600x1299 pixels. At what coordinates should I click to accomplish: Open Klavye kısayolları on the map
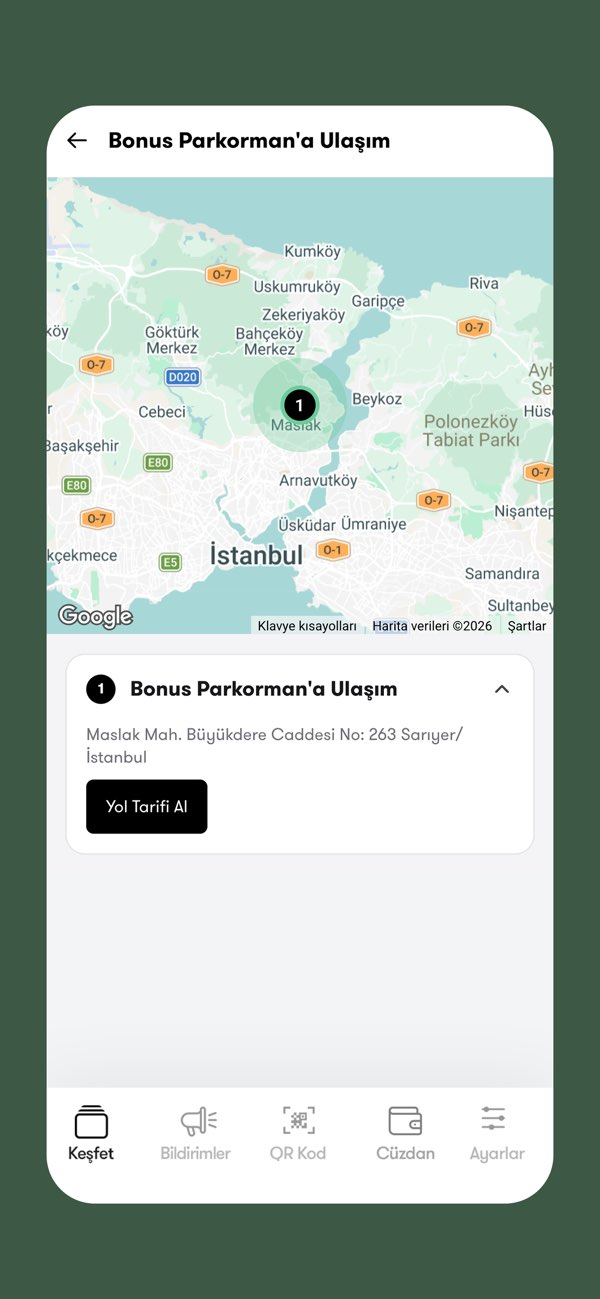307,626
